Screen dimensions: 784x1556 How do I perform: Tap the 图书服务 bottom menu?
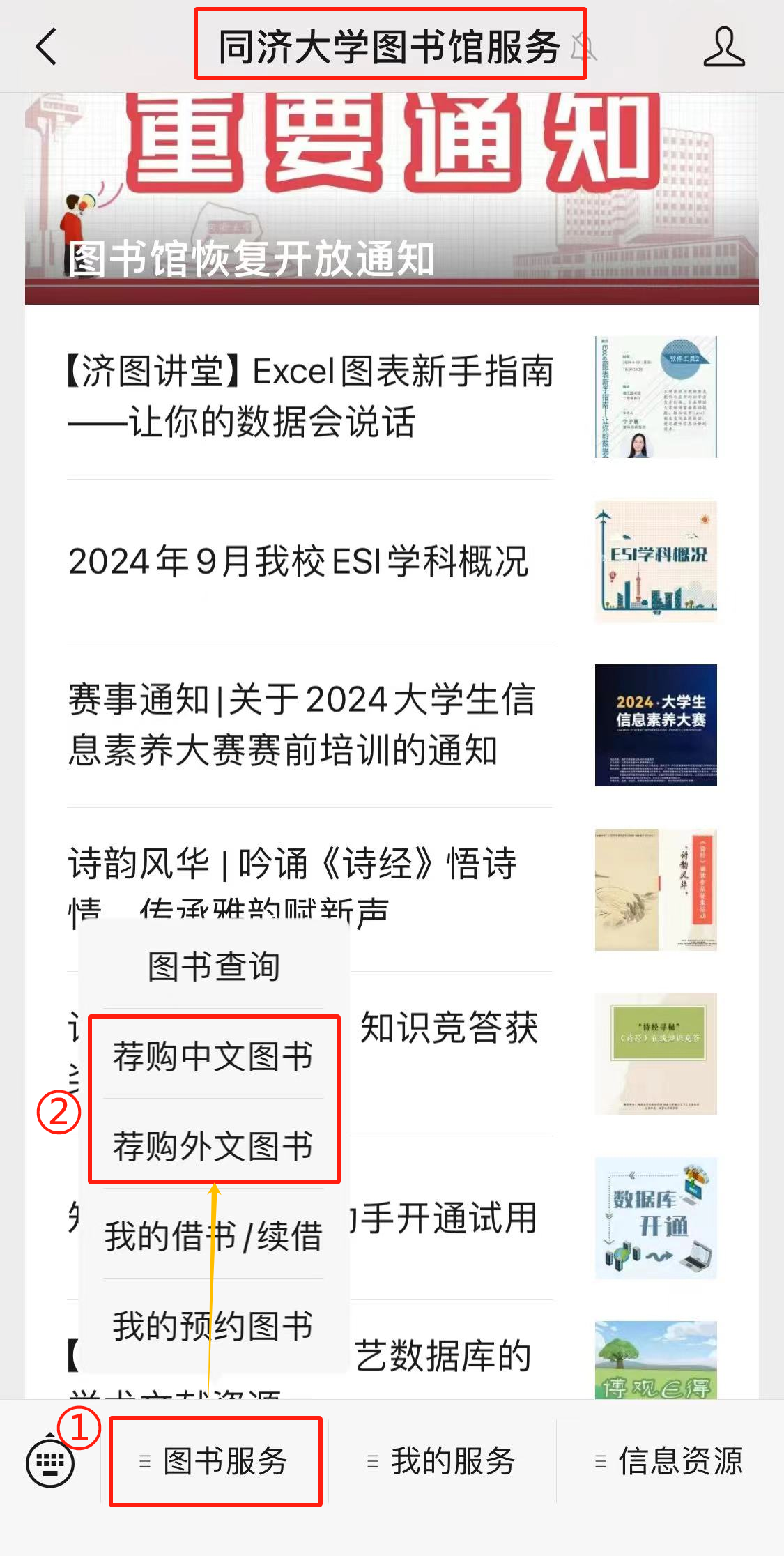(x=215, y=1461)
